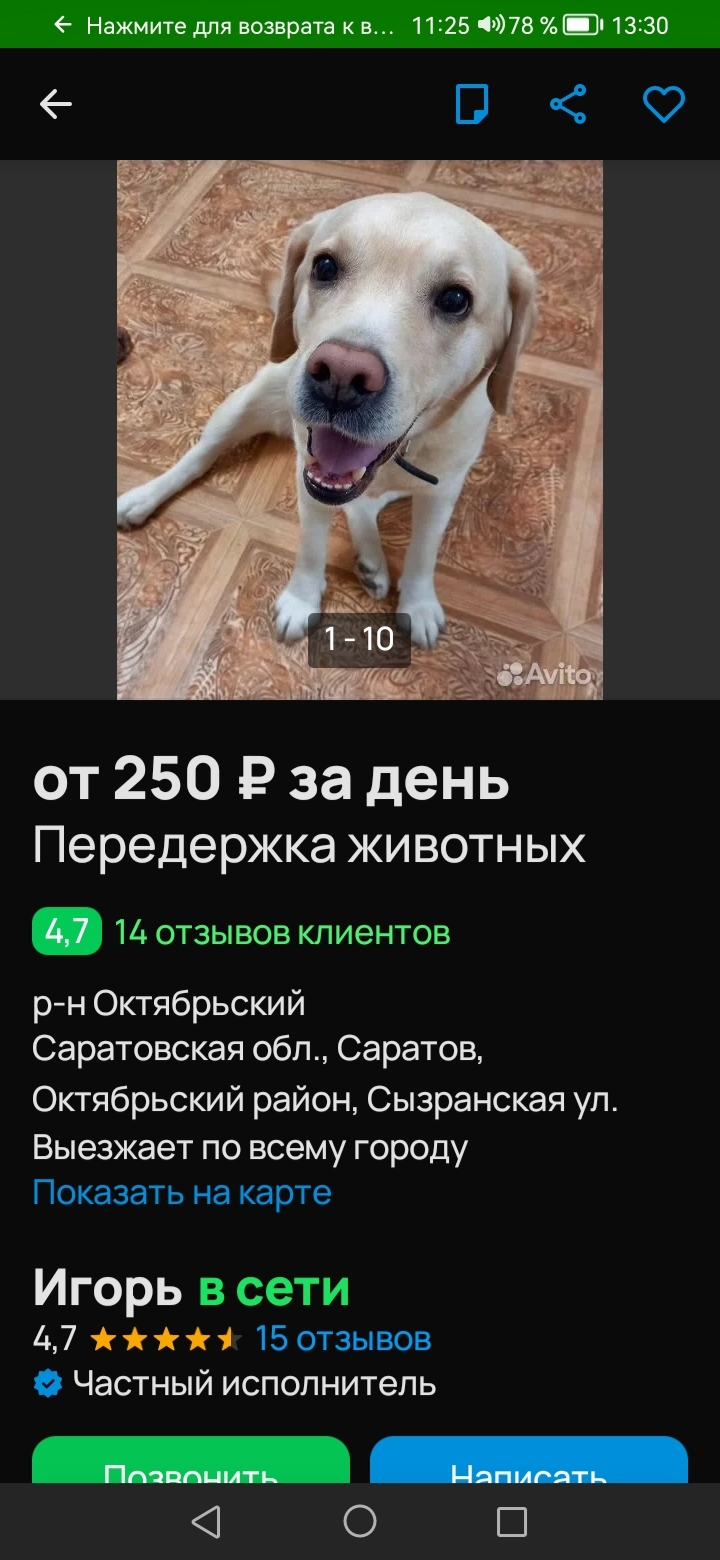Share this pet boarding listing
The width and height of the screenshot is (720, 1560).
click(568, 104)
